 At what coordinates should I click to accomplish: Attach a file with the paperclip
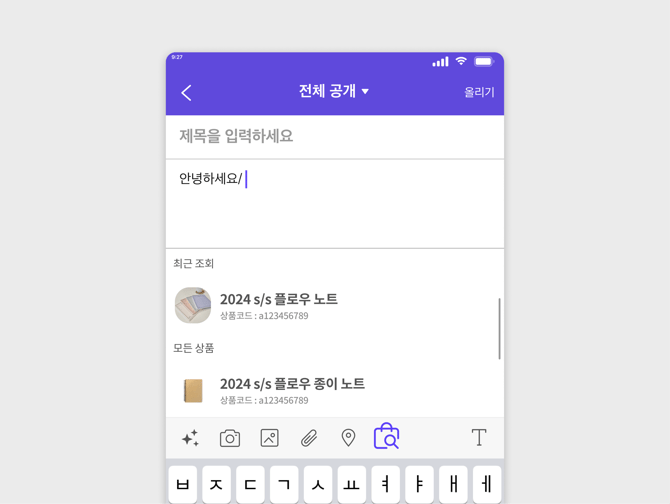(309, 438)
